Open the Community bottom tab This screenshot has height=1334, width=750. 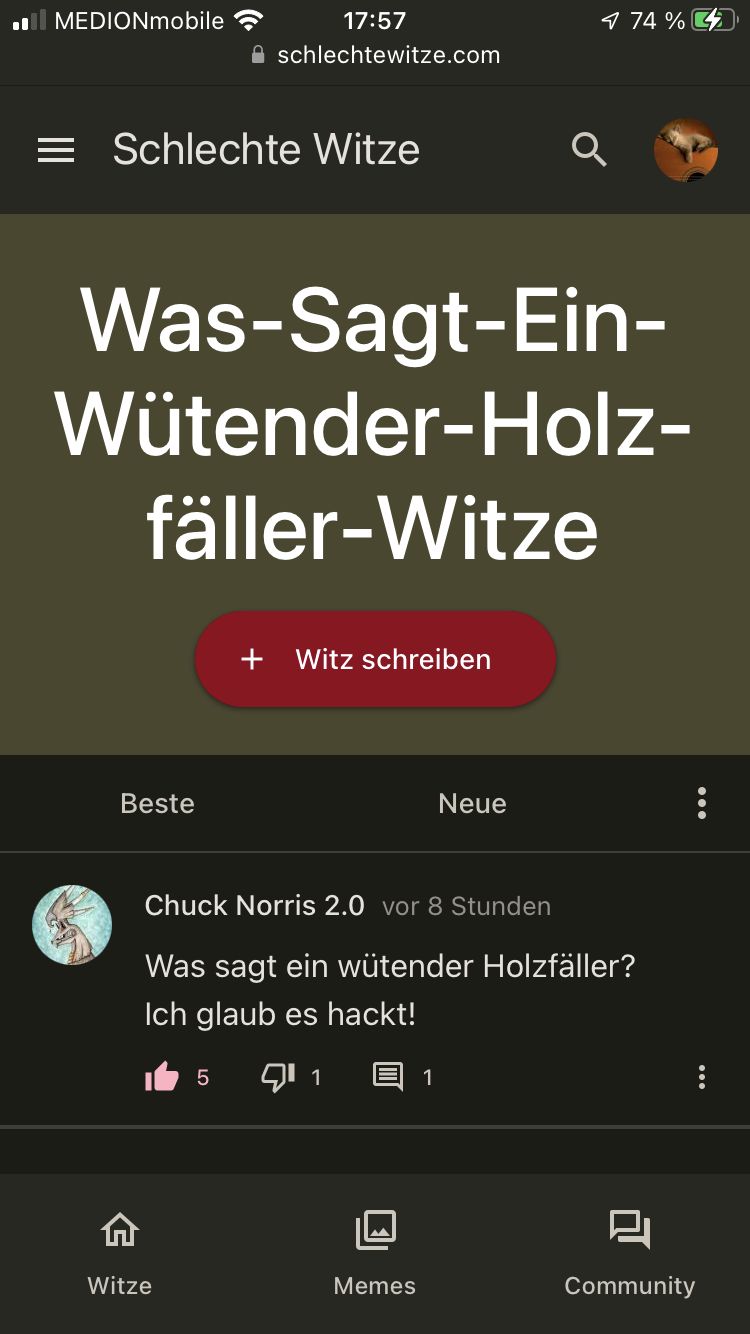tap(629, 1252)
